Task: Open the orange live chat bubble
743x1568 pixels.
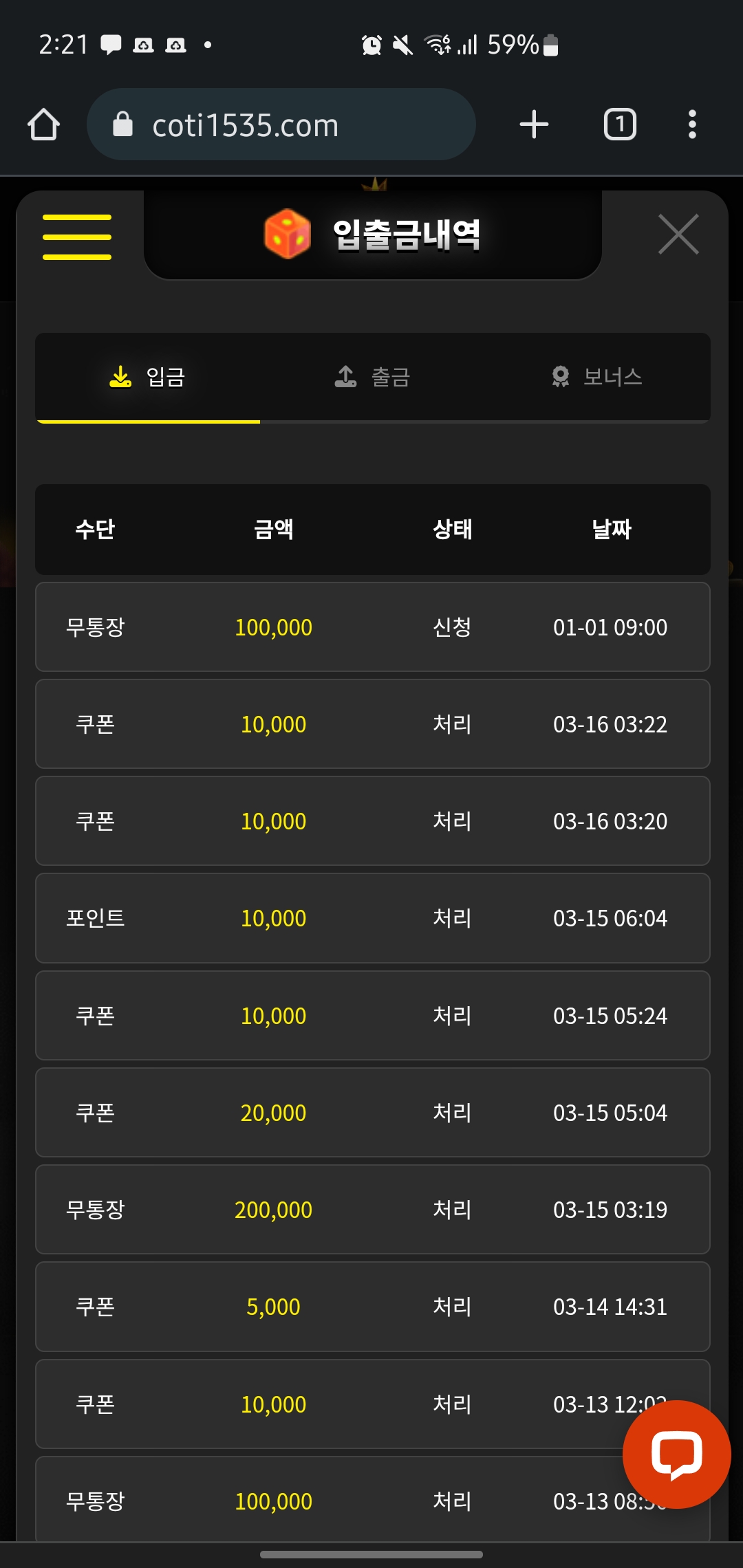Action: pyautogui.click(x=676, y=1454)
